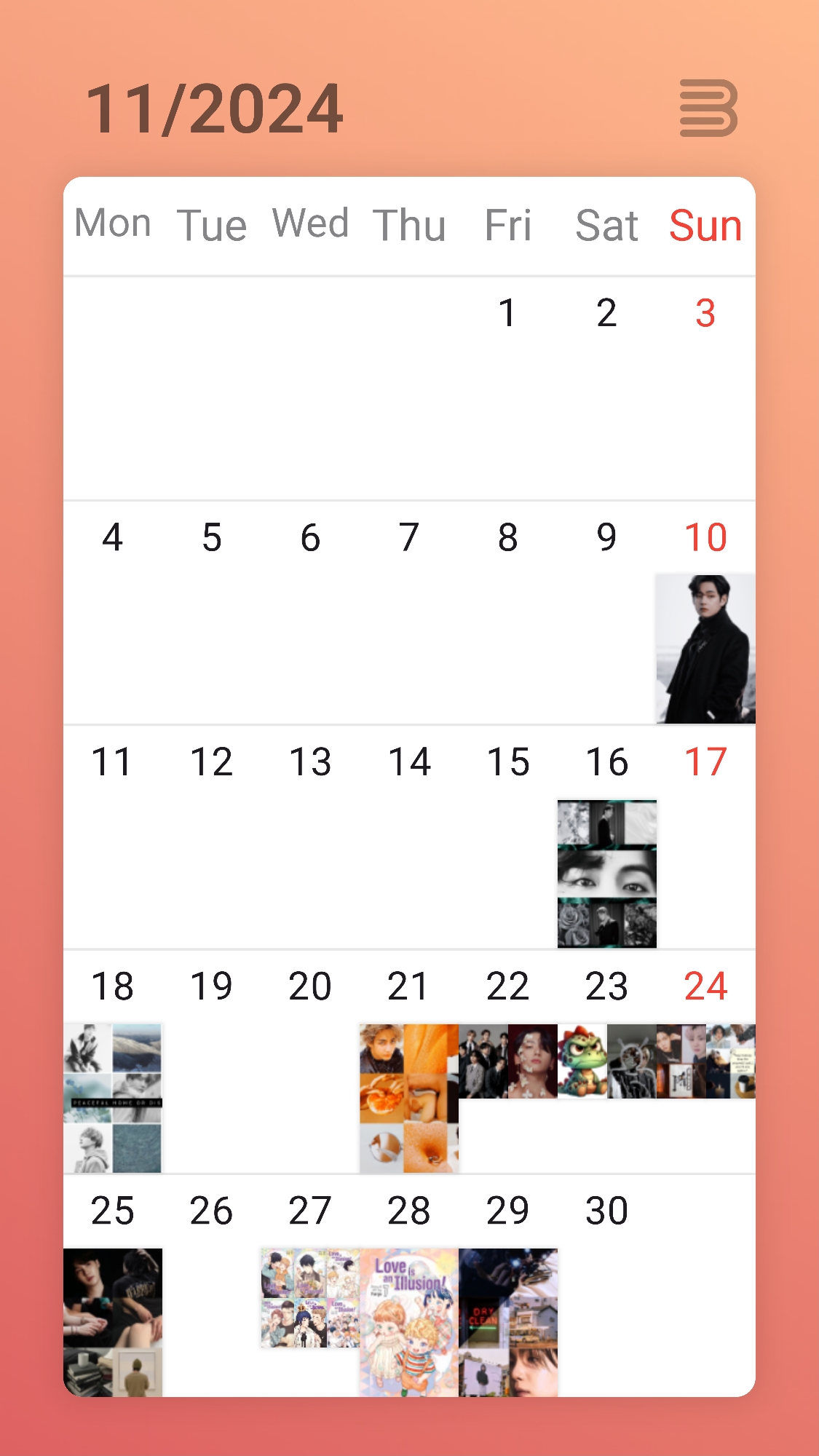Open the green dragon entry on November 23
Viewport: 819px width, 1456px height.
pos(582,1061)
